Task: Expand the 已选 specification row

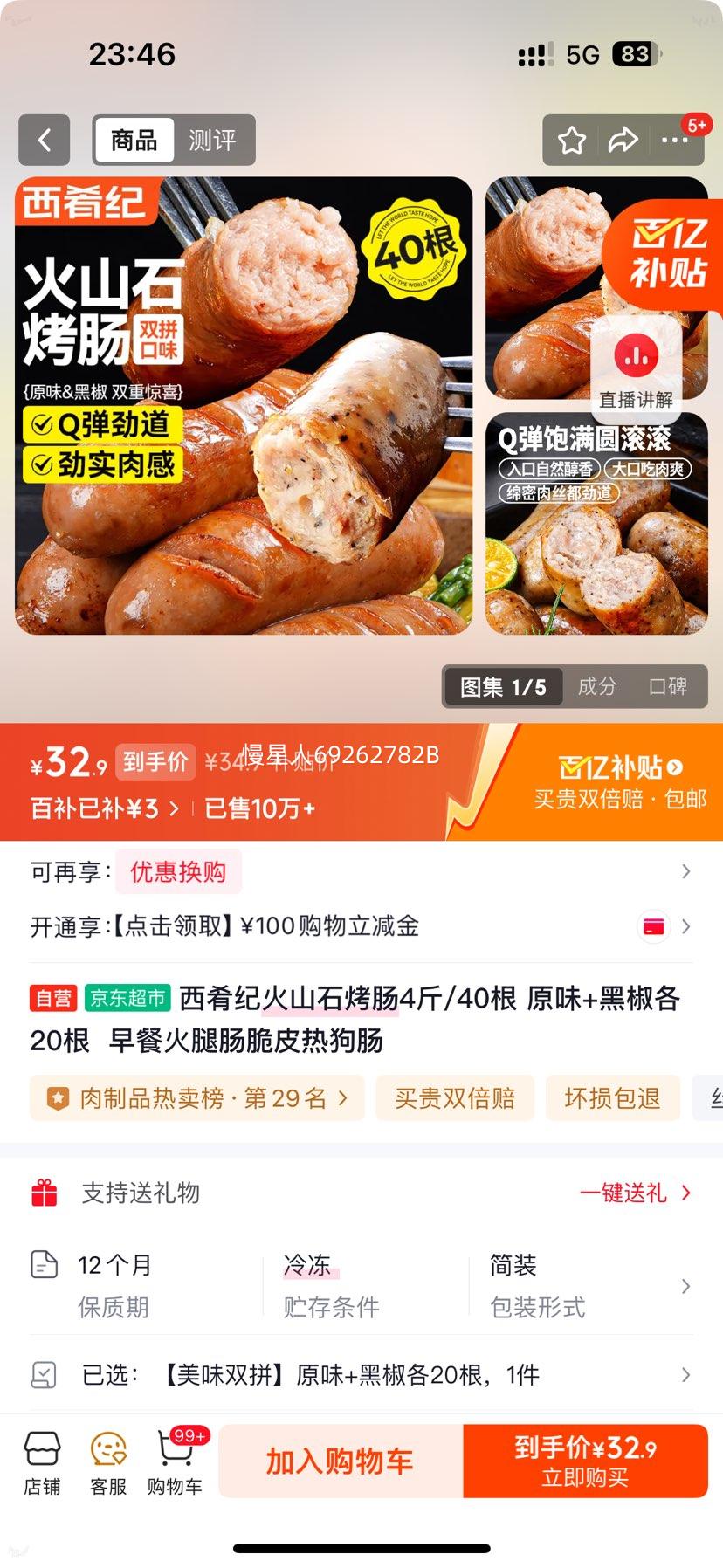Action: coord(687,1374)
